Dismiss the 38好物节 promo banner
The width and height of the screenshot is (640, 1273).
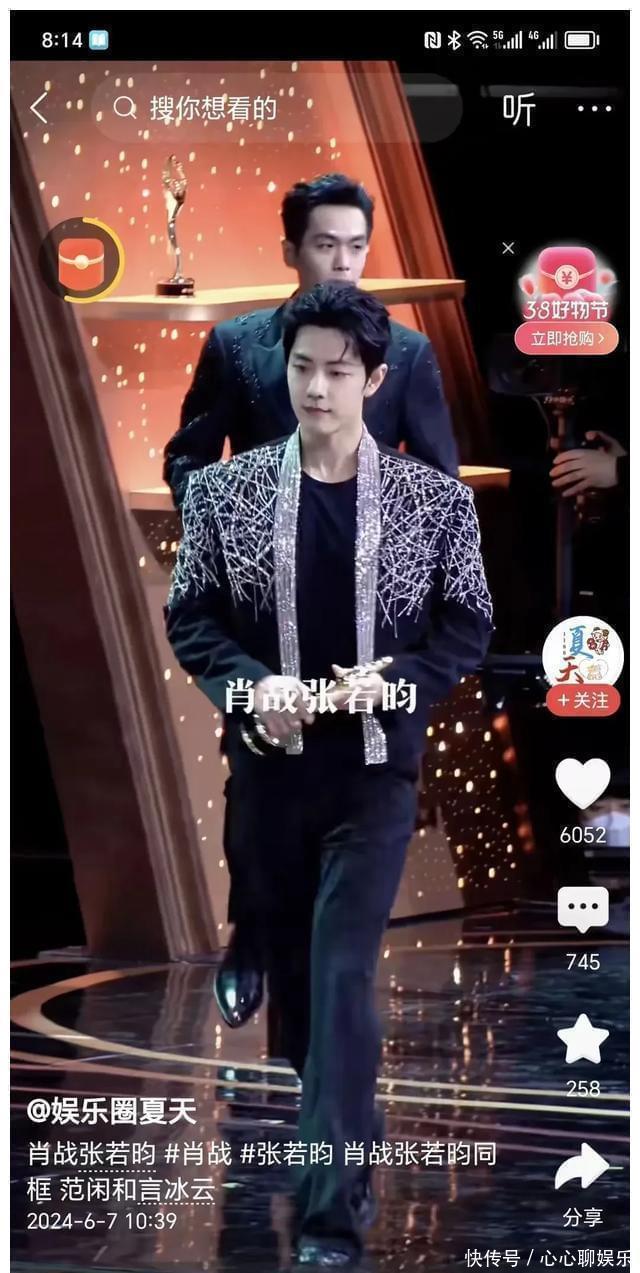point(508,247)
